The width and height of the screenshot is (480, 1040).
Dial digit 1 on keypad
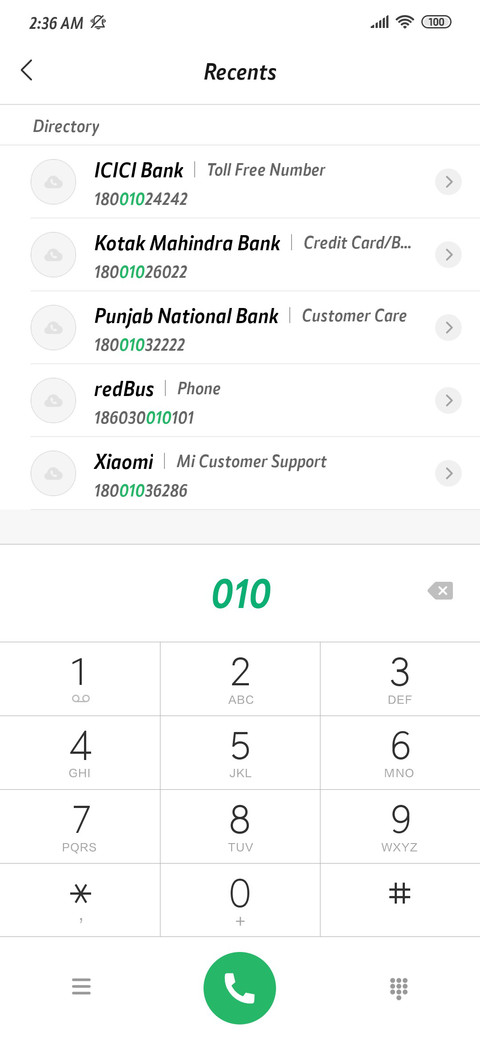(x=80, y=679)
